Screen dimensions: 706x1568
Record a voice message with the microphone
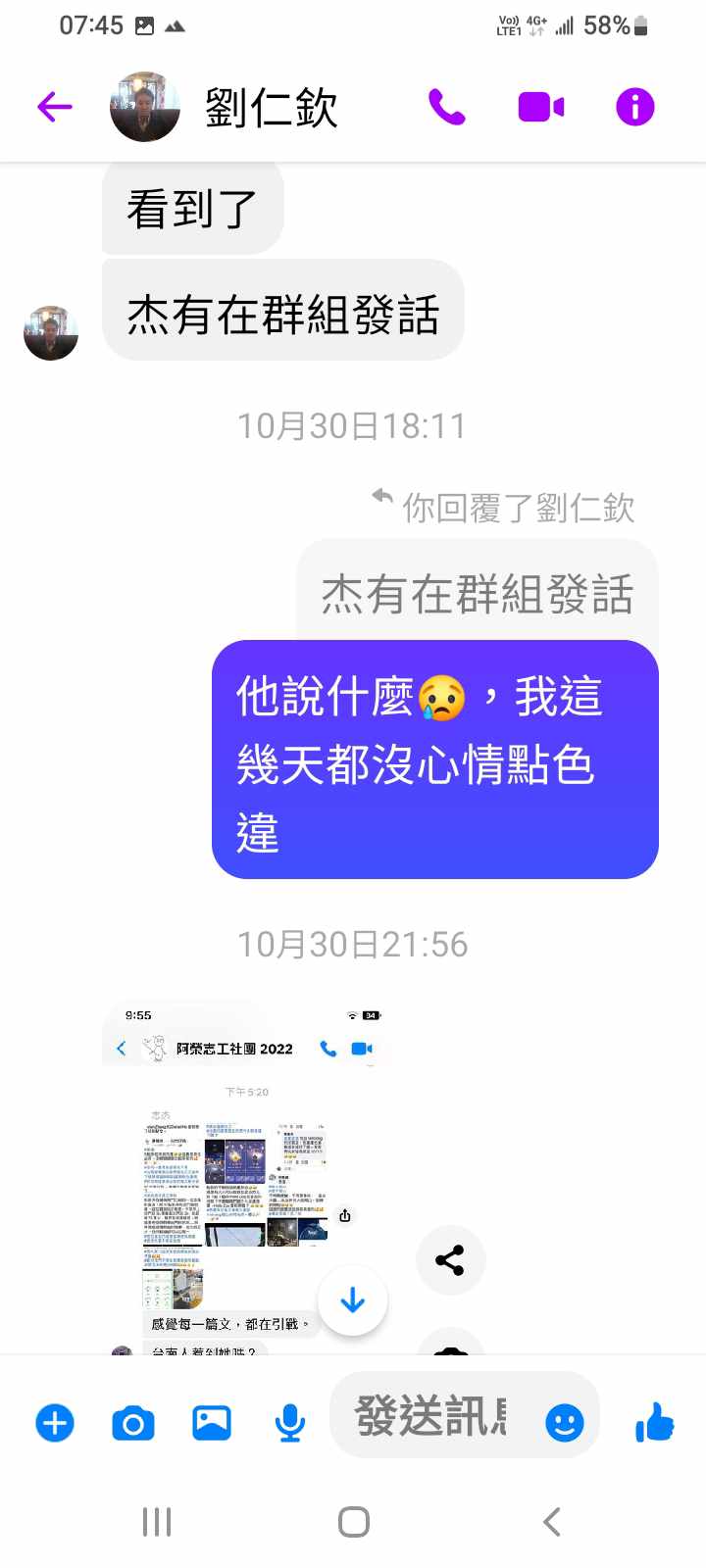coord(289,1423)
